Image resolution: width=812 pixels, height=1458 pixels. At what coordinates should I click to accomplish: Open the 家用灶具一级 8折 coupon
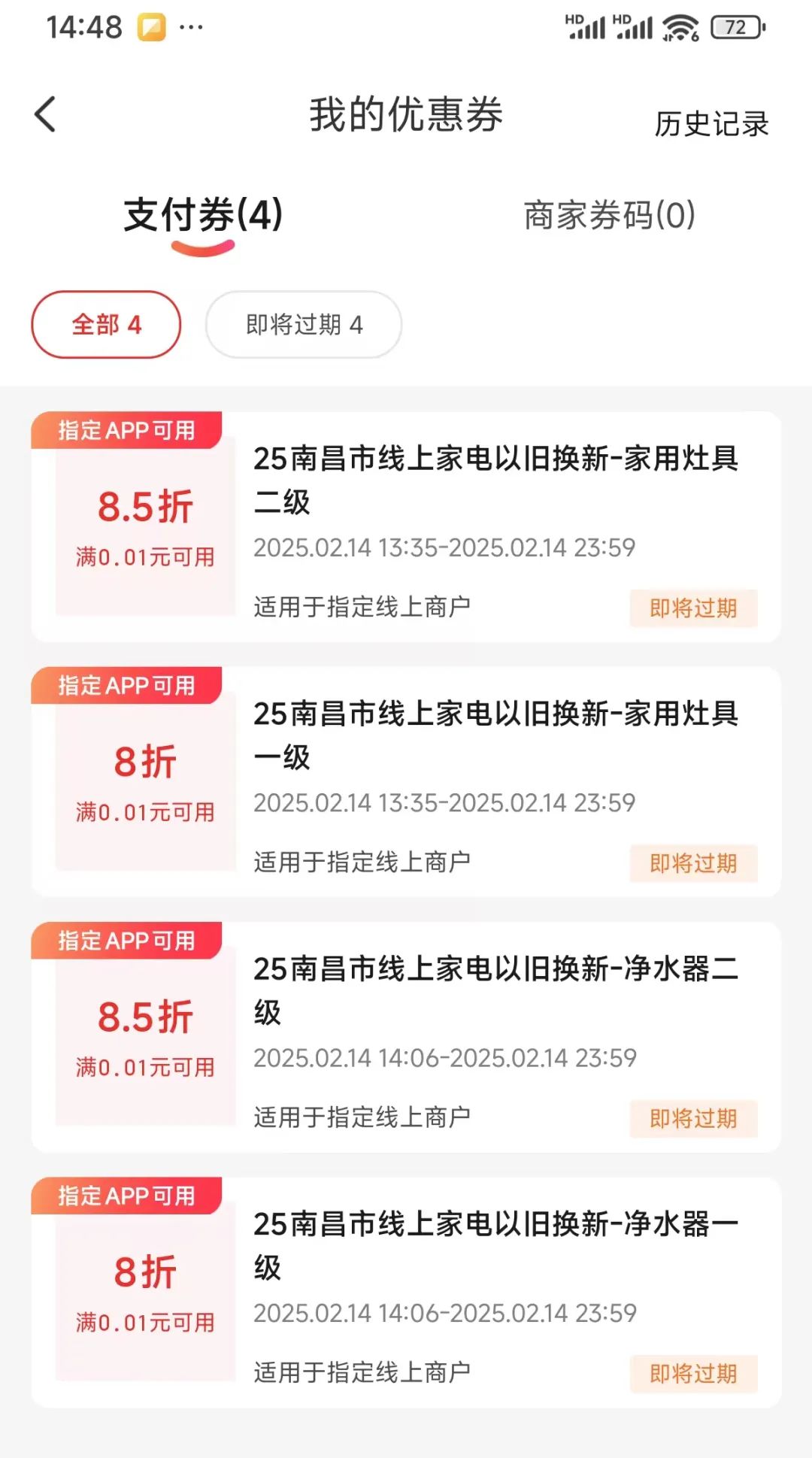click(406, 782)
